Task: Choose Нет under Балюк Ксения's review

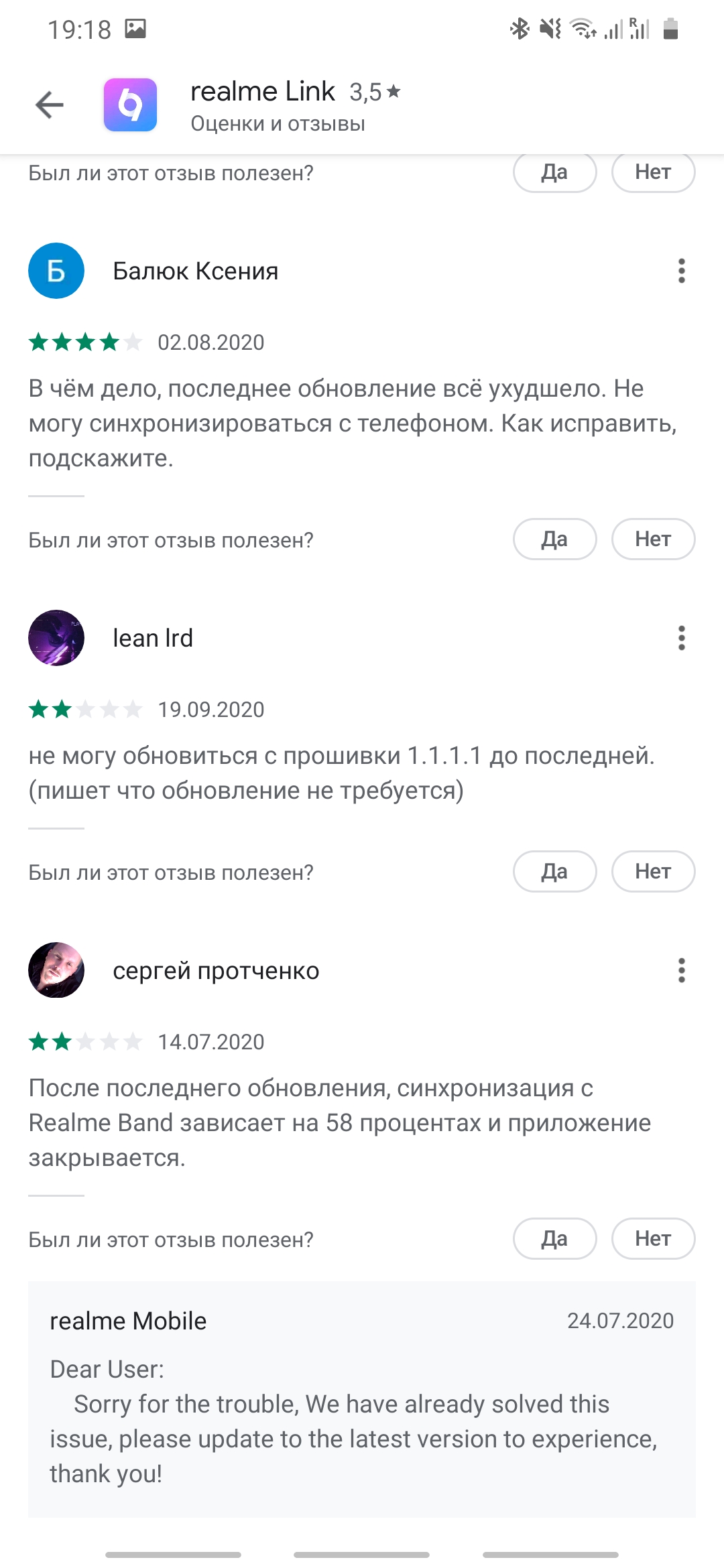Action: coord(653,539)
